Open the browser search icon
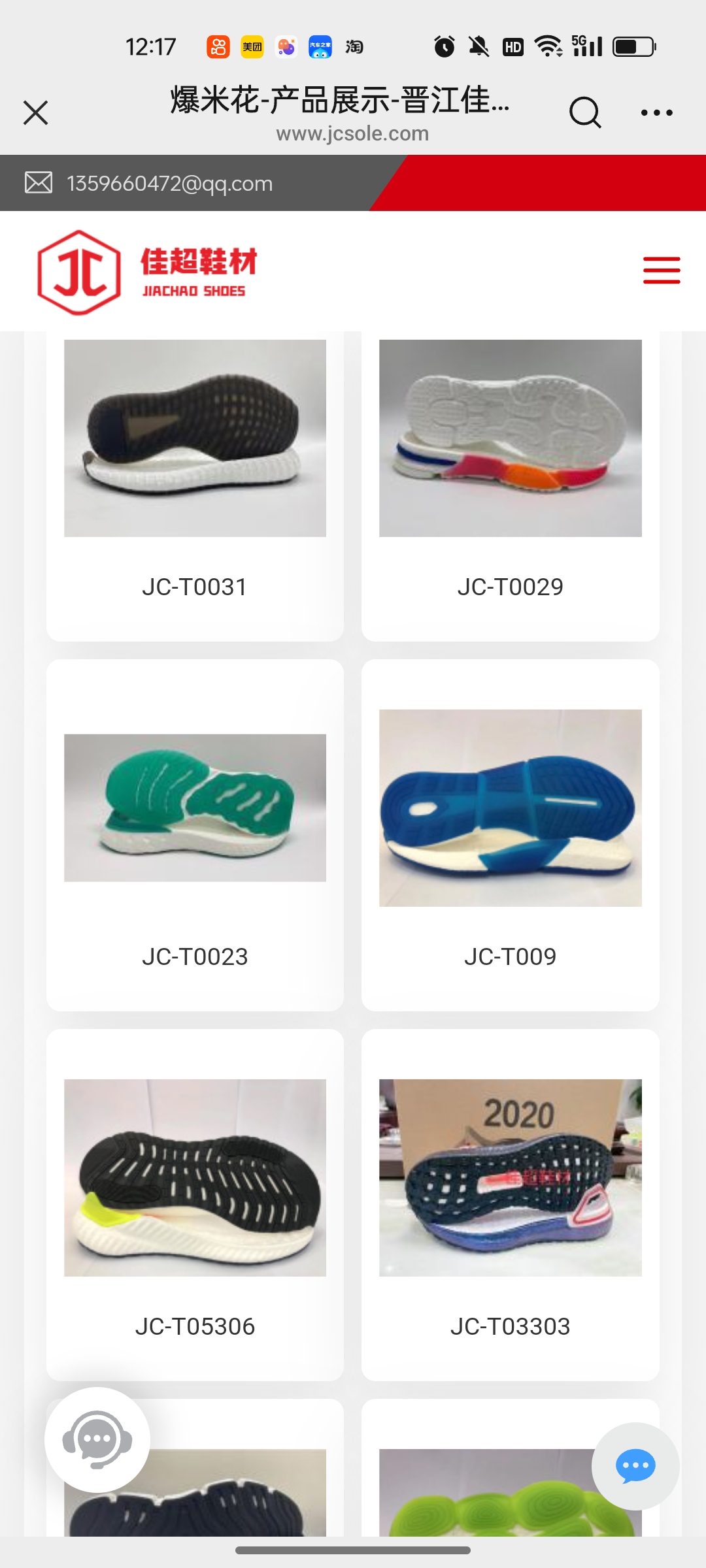The image size is (706, 1568). (x=584, y=112)
